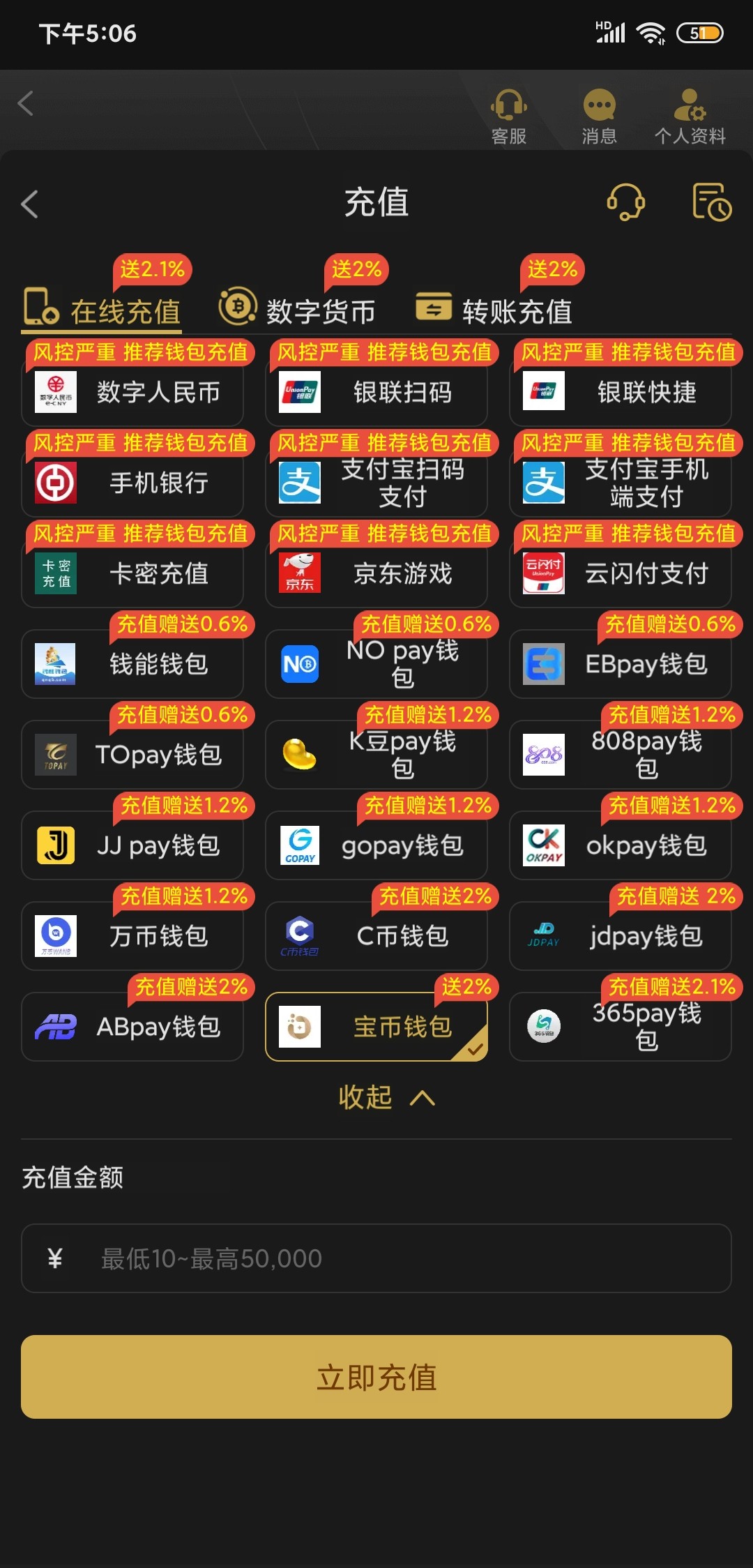The image size is (753, 1568).
Task: Select 数字人民币 payment method
Action: [x=132, y=392]
